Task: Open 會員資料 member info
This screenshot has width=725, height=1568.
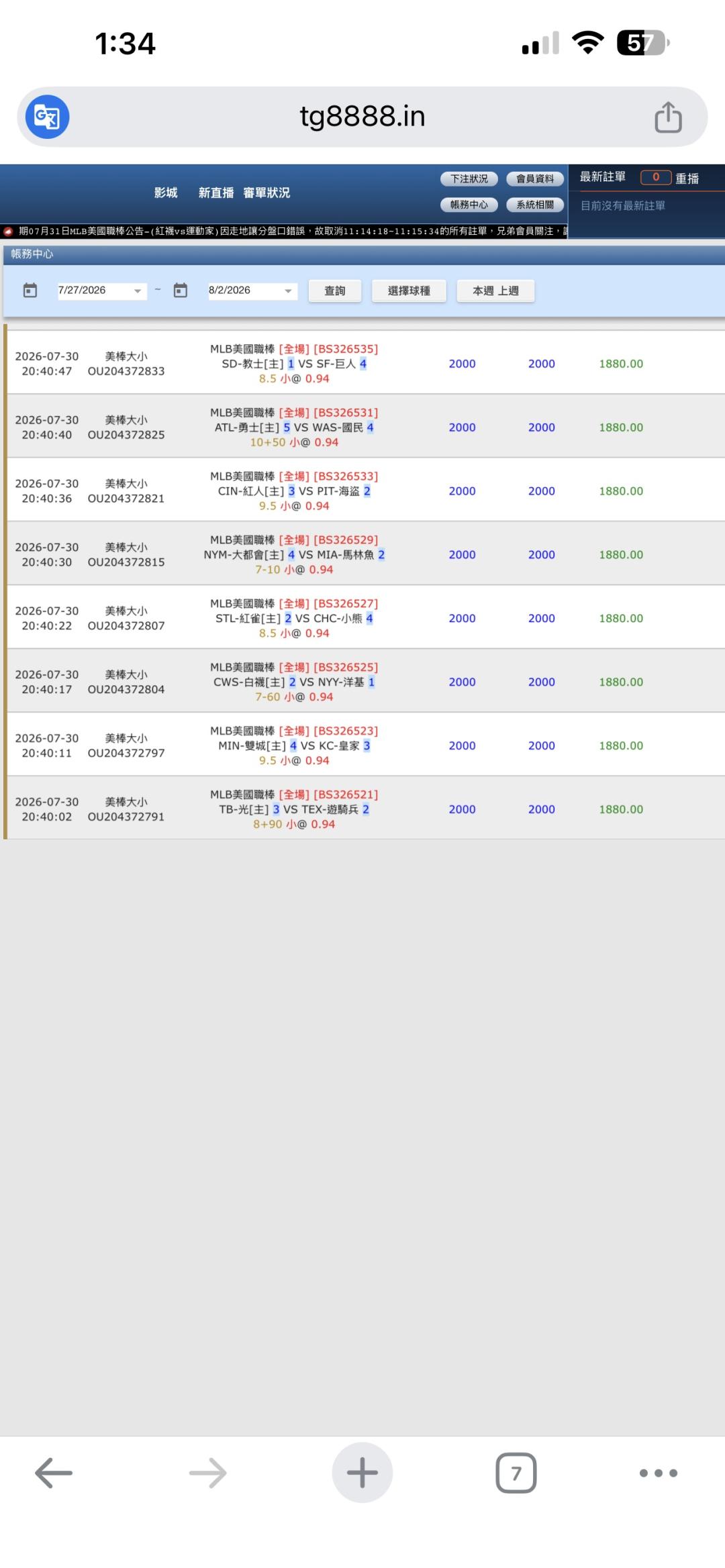Action: [535, 178]
